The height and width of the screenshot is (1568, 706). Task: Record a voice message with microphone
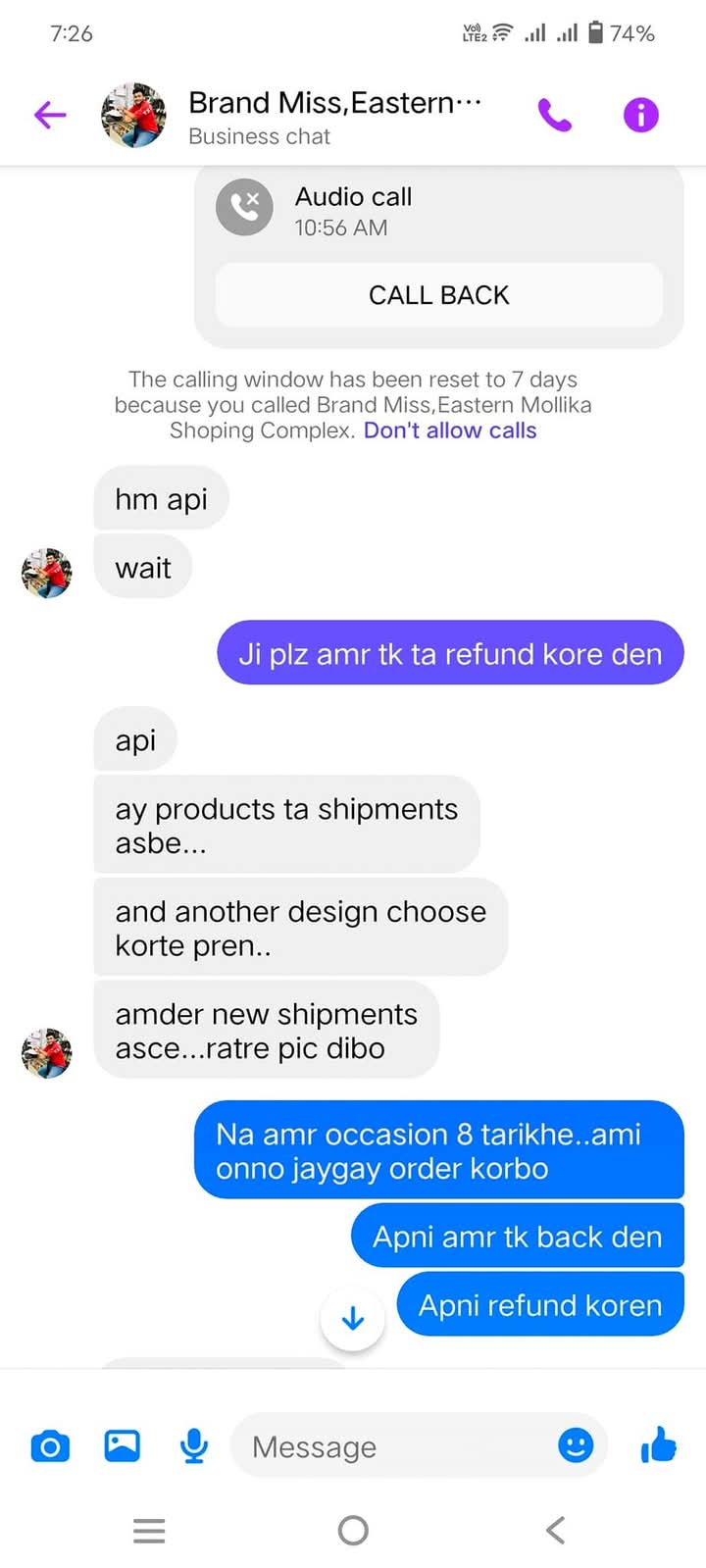point(194,1446)
